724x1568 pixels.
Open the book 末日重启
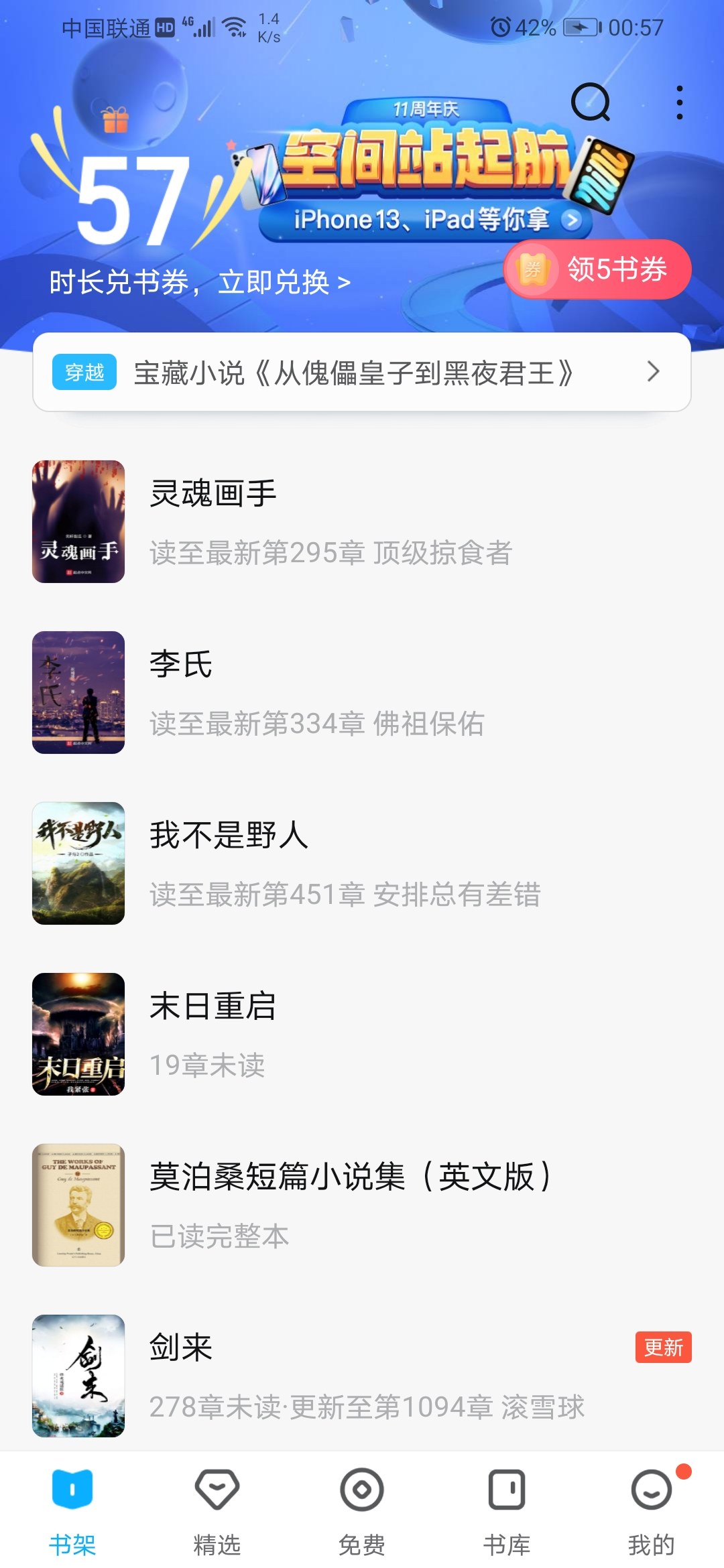click(362, 1034)
